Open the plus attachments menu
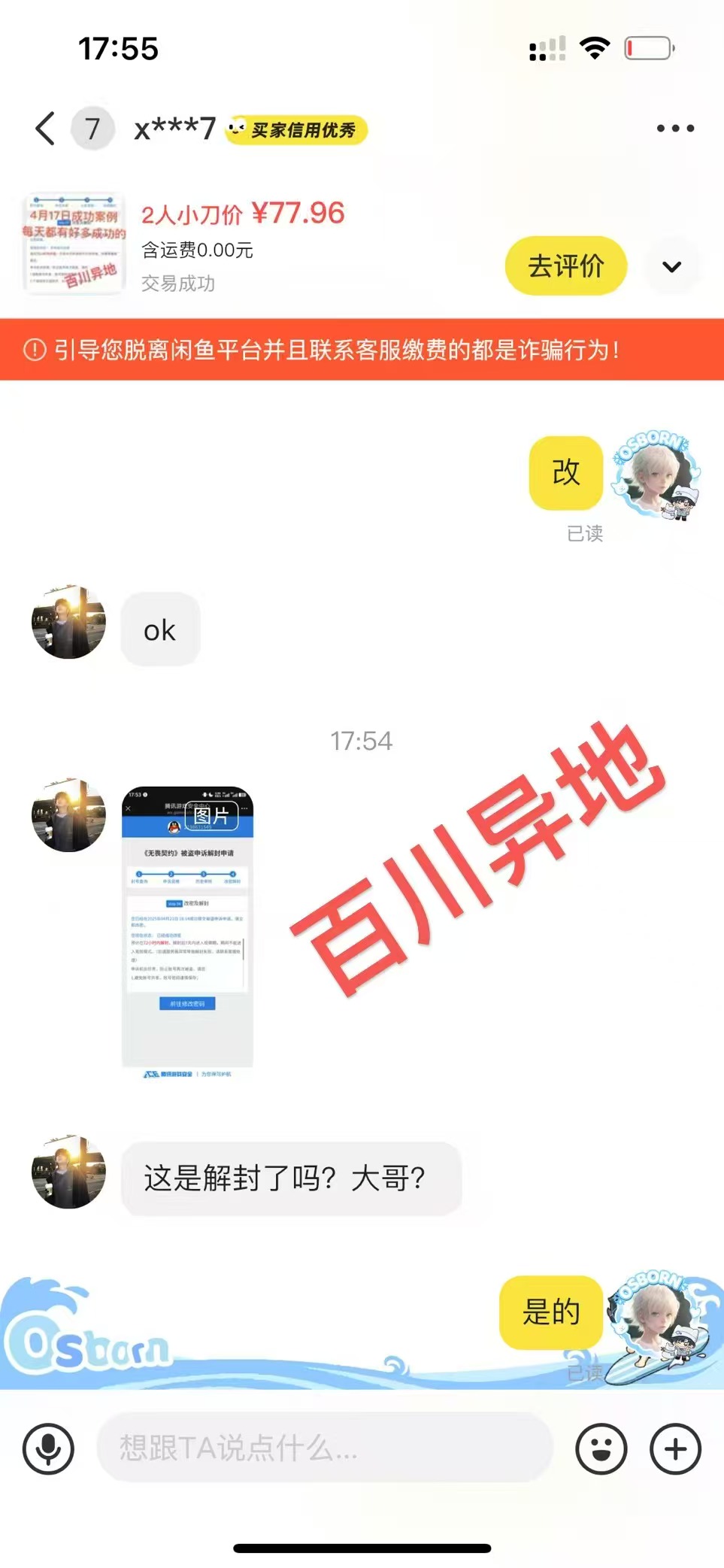The height and width of the screenshot is (1568, 724). point(675,1448)
